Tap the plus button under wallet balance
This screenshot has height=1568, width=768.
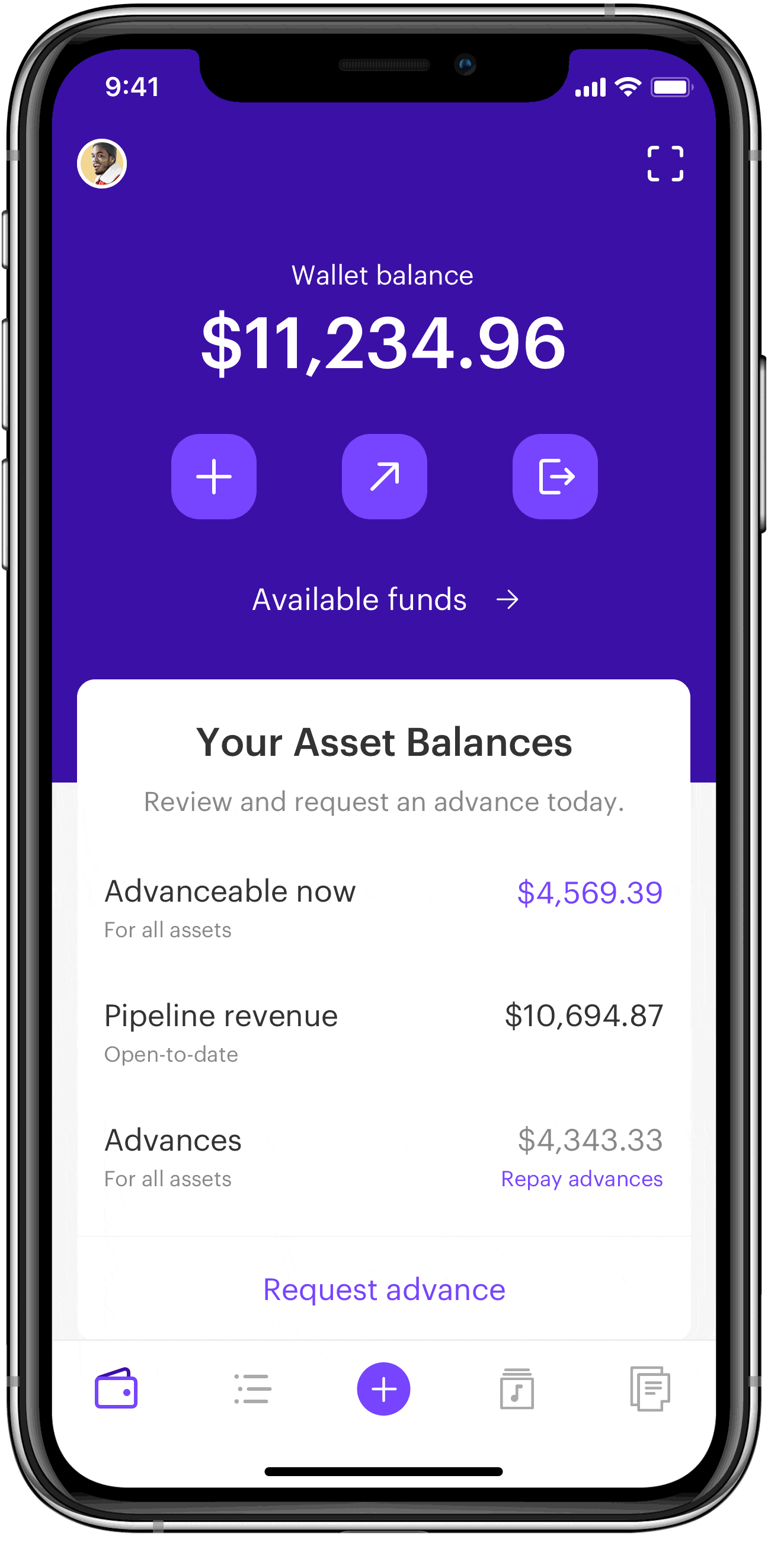pos(213,476)
